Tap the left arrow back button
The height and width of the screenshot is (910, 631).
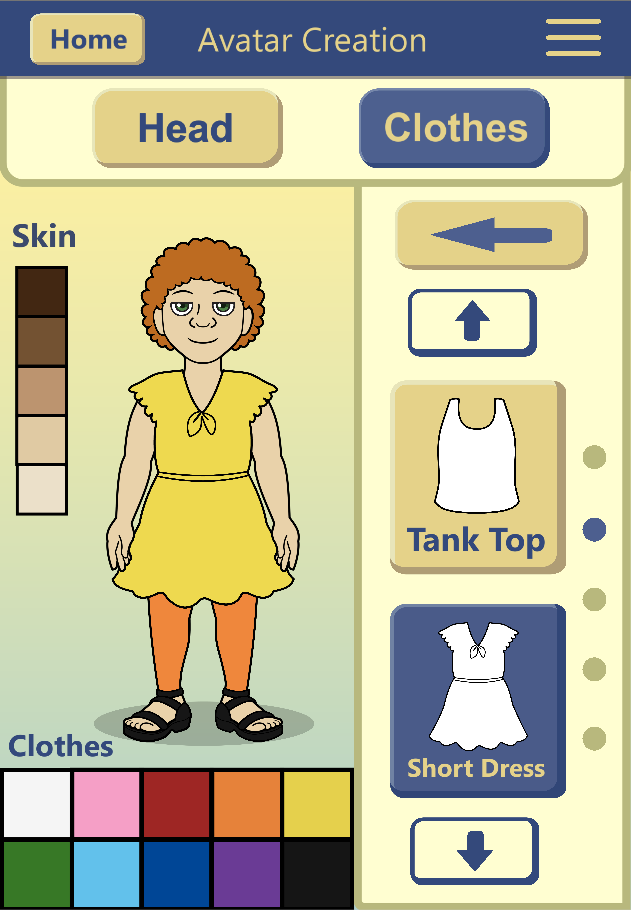[x=491, y=235]
